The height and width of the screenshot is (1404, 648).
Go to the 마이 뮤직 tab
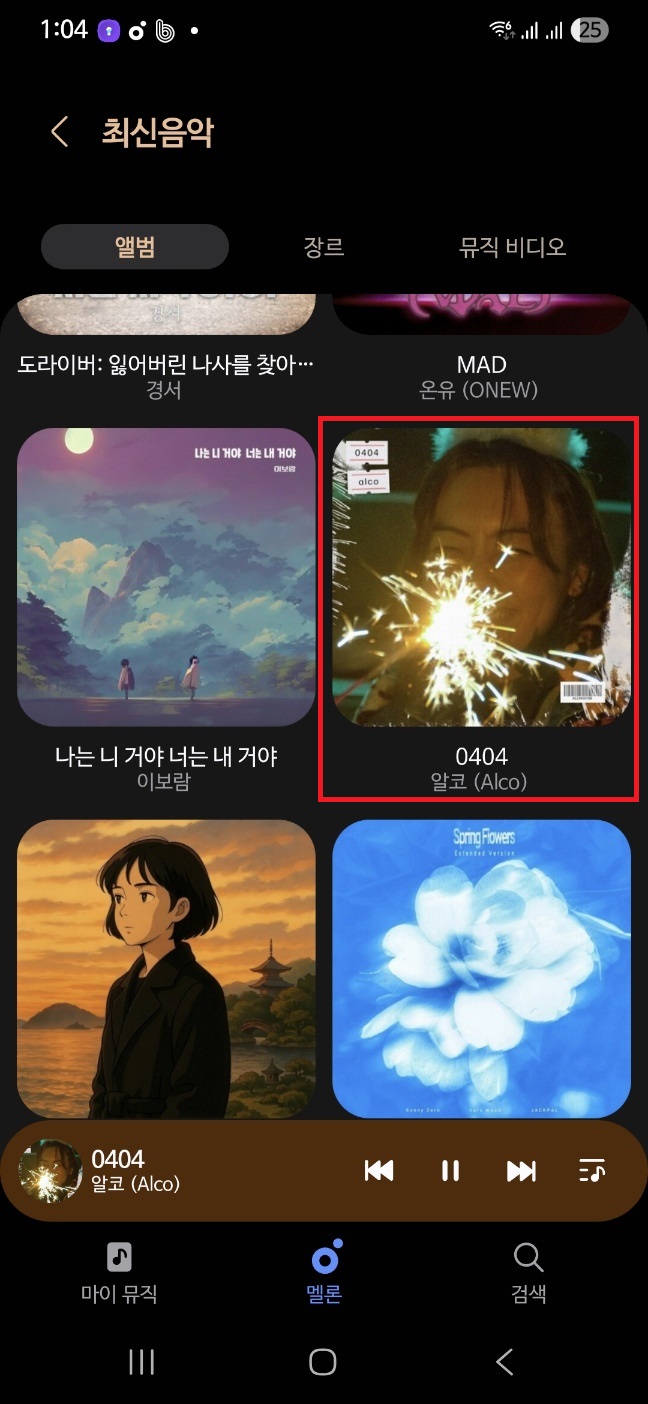(119, 1272)
